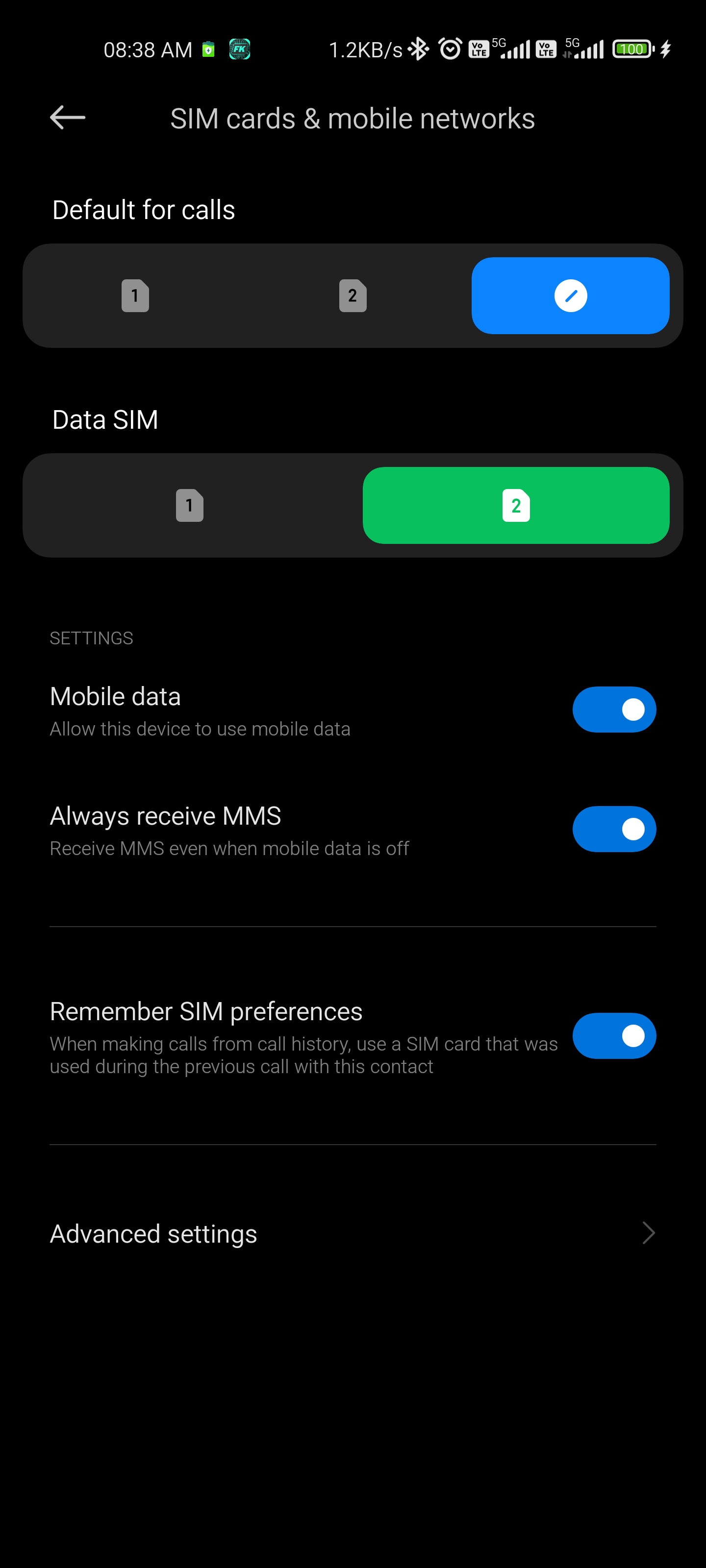Go back using the top-left arrow

point(67,118)
